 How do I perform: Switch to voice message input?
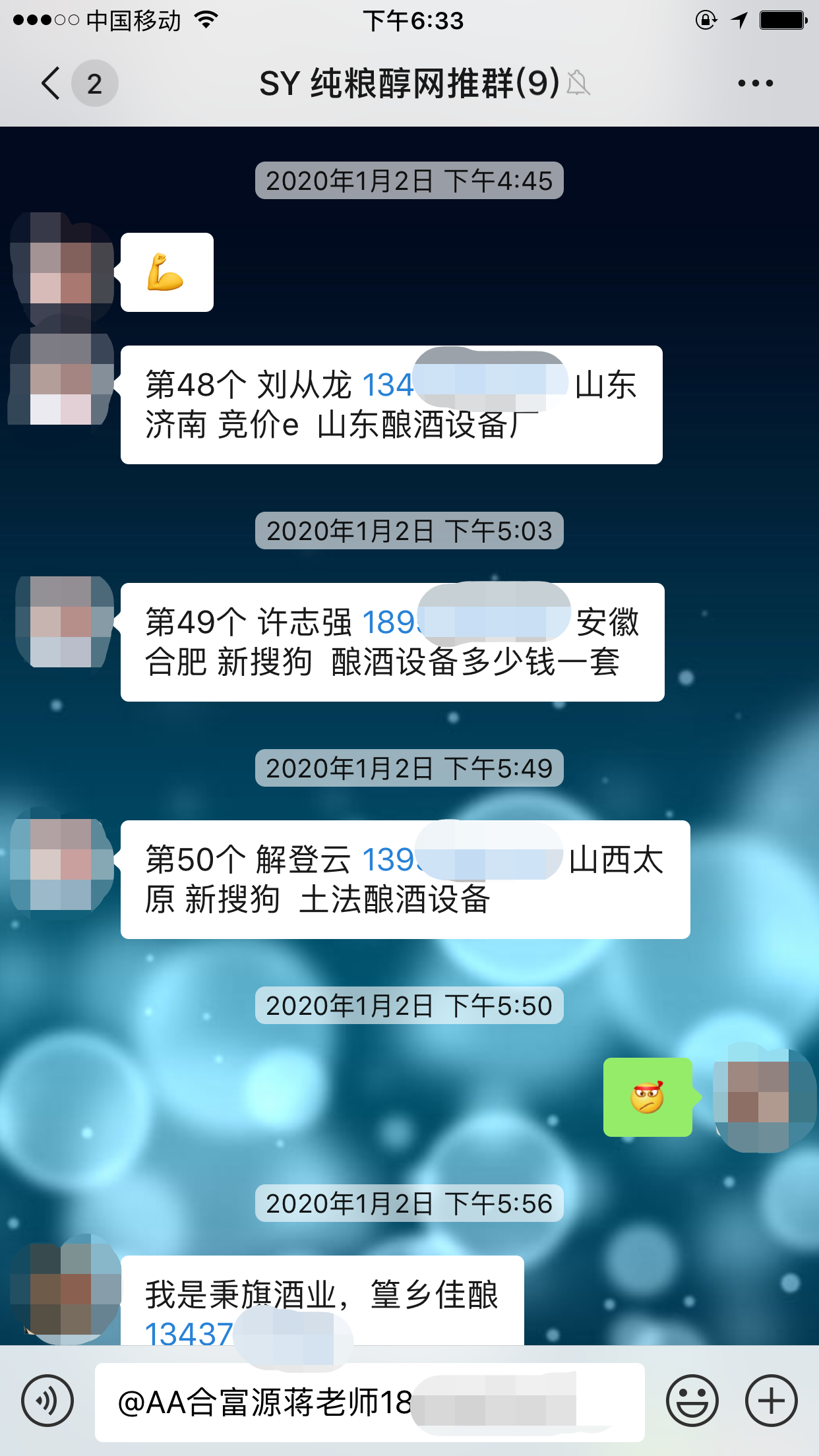pos(47,1401)
